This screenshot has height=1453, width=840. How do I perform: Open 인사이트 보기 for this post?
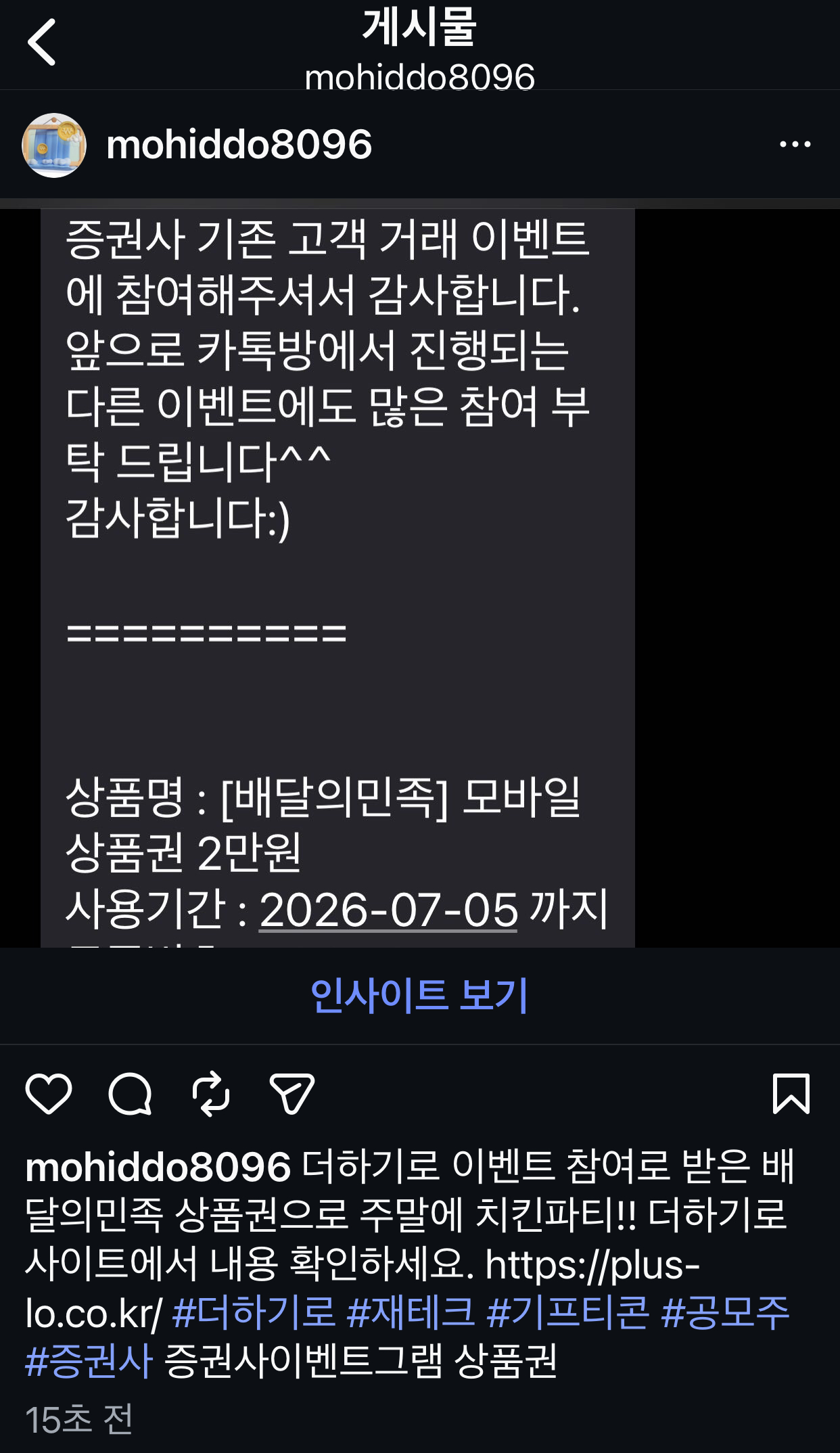tap(419, 995)
